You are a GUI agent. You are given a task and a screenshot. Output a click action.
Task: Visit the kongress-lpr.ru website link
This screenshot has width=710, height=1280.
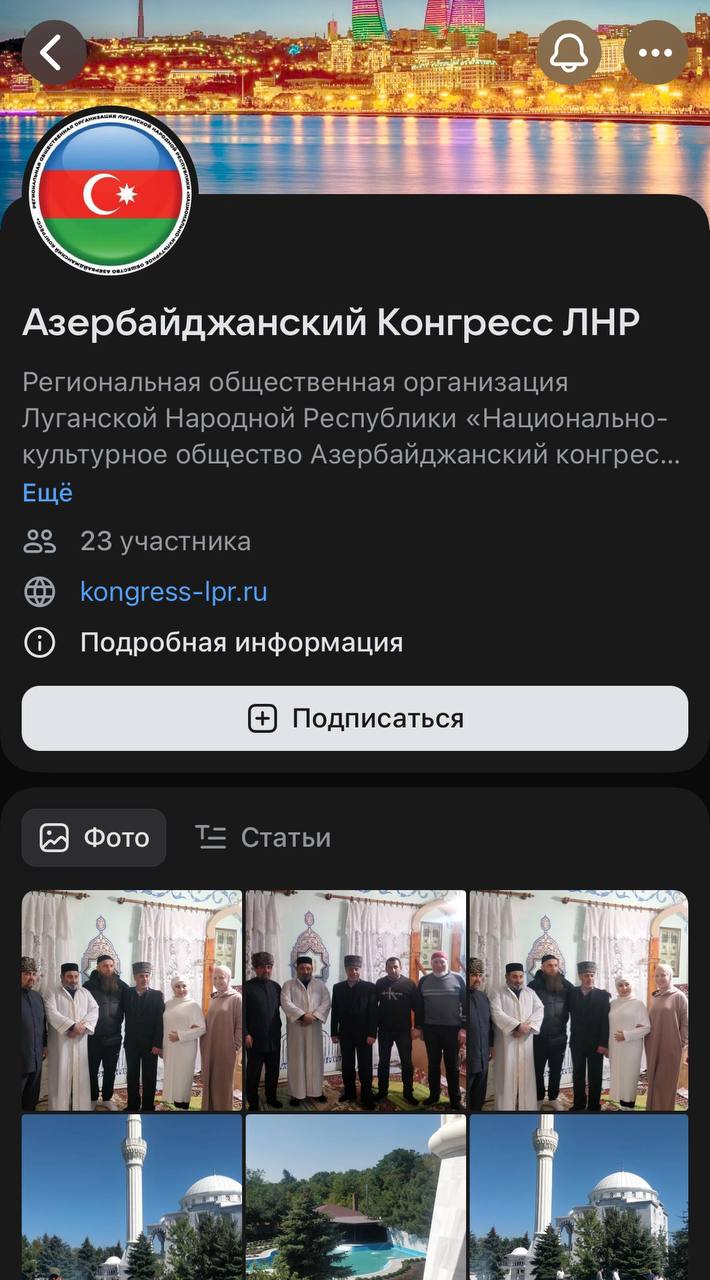pyautogui.click(x=173, y=592)
